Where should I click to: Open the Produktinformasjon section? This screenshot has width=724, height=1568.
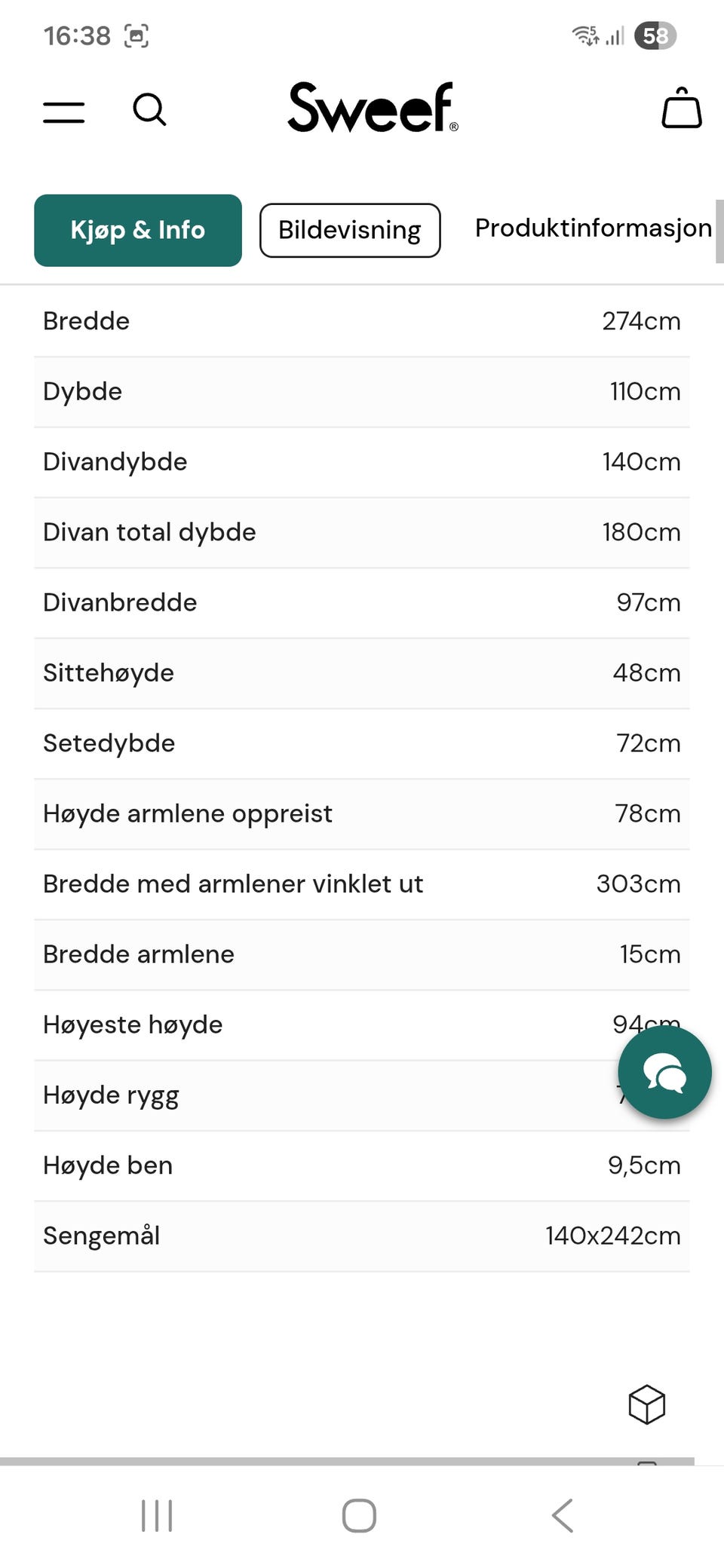pos(593,228)
